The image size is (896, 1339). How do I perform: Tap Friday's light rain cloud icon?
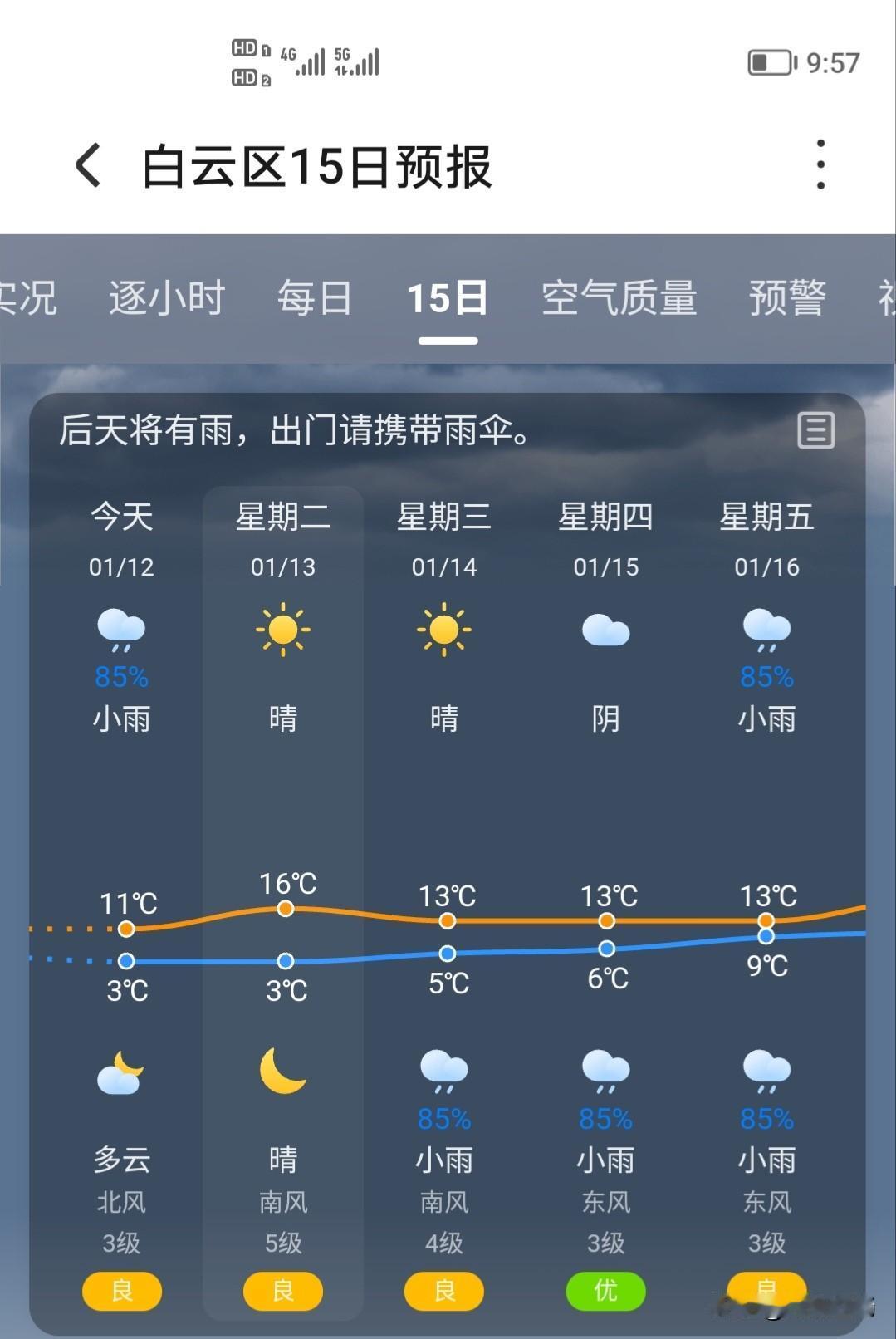pyautogui.click(x=766, y=631)
